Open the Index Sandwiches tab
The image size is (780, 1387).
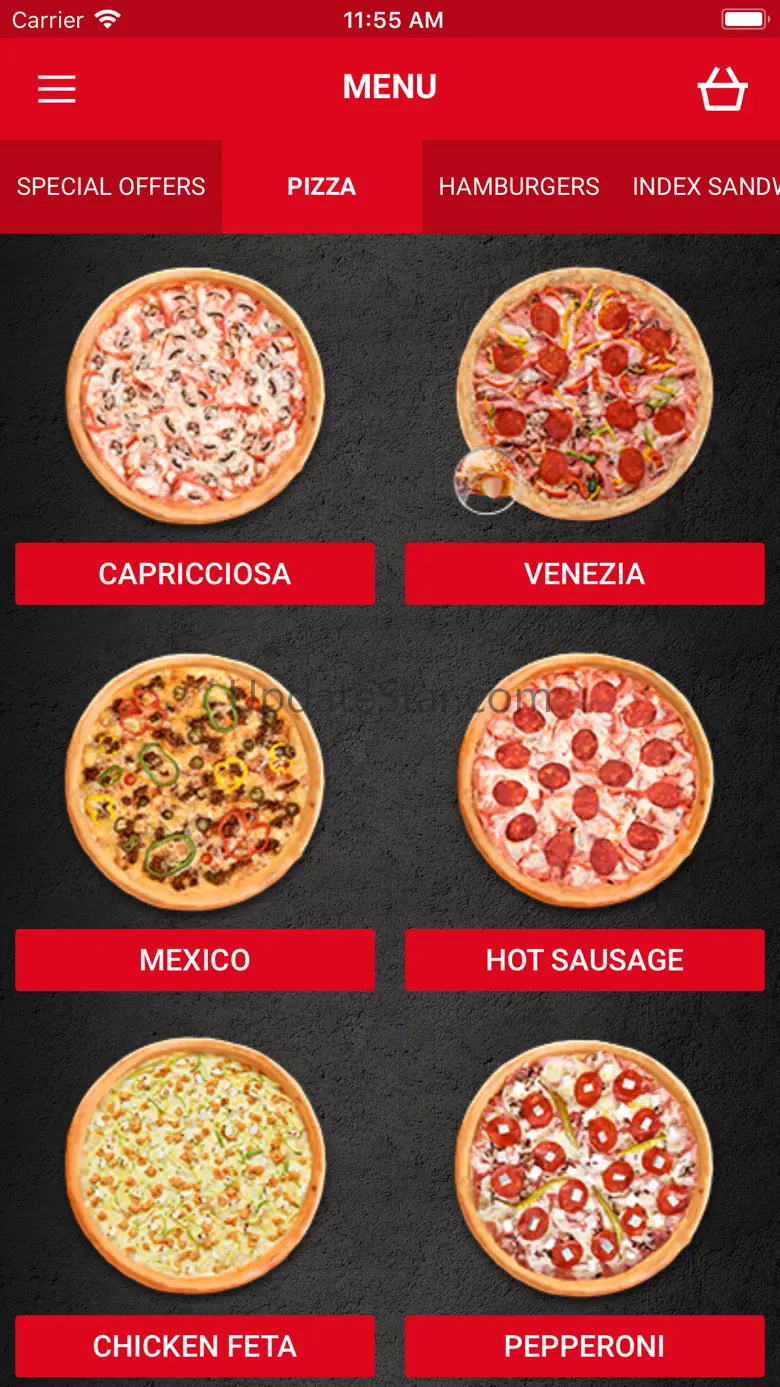click(704, 187)
